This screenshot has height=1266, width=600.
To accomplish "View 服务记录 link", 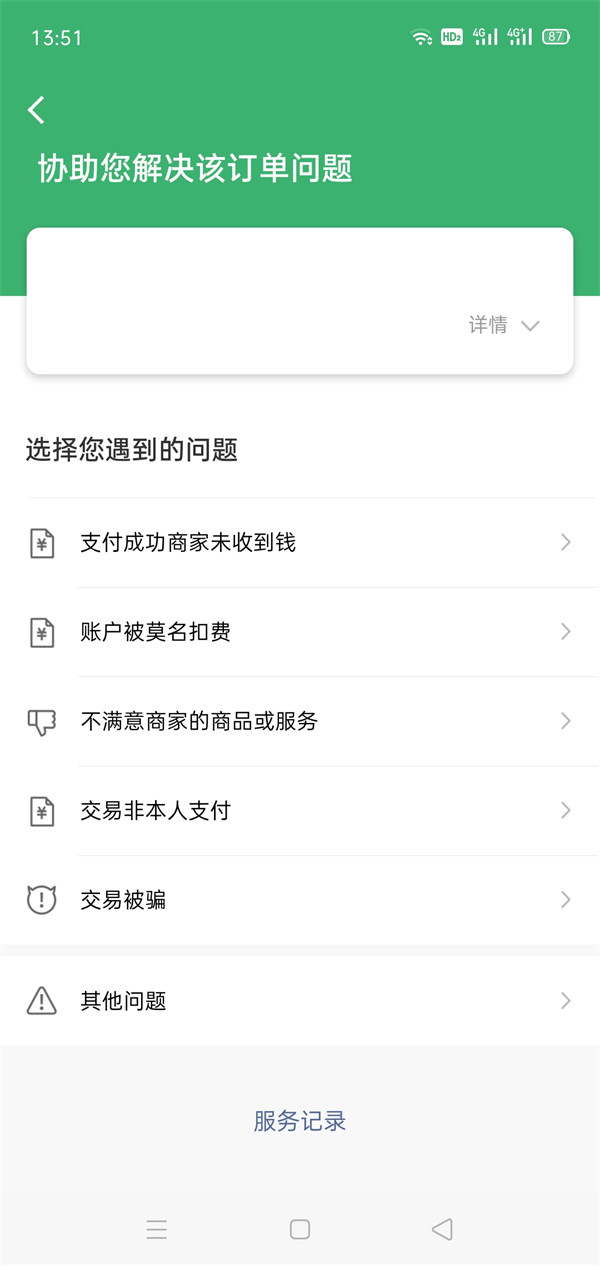I will (300, 1121).
